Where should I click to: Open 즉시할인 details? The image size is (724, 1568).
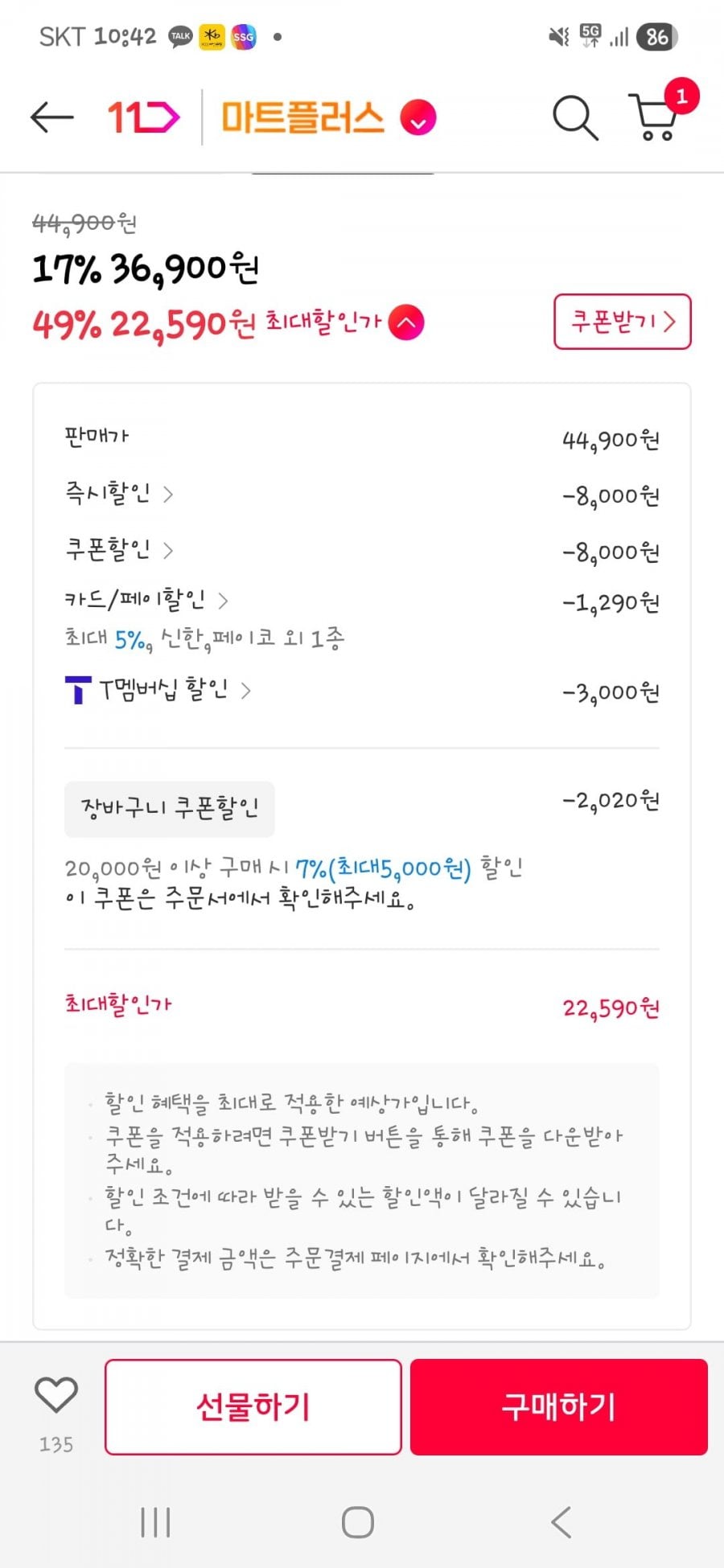click(x=119, y=493)
